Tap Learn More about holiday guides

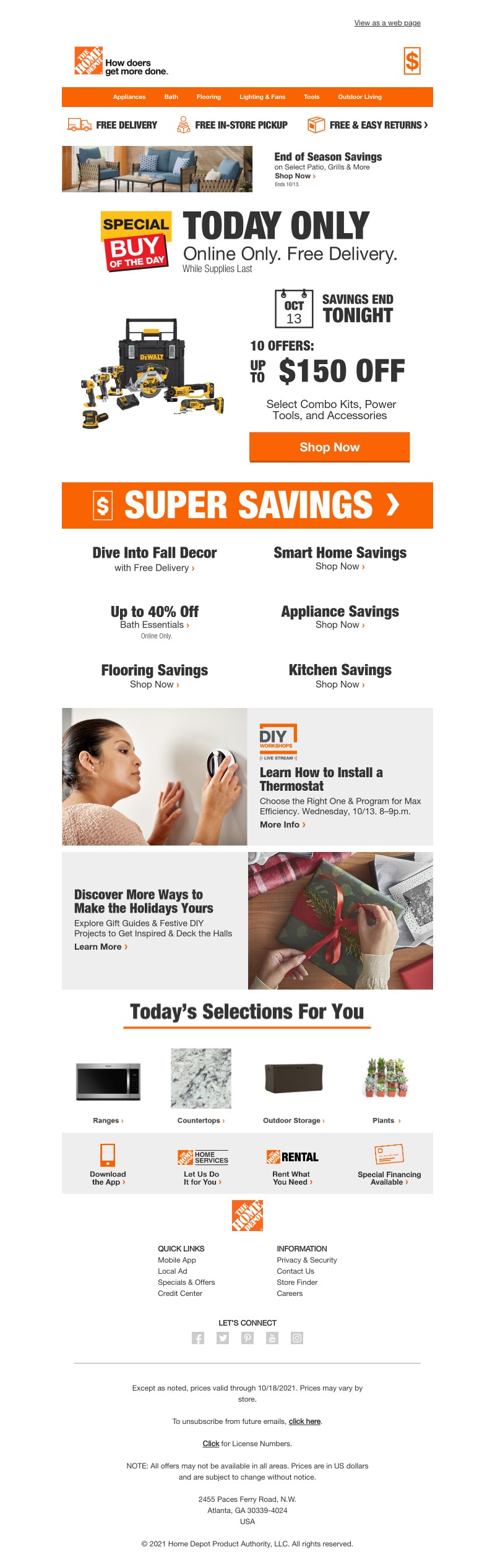coord(100,947)
